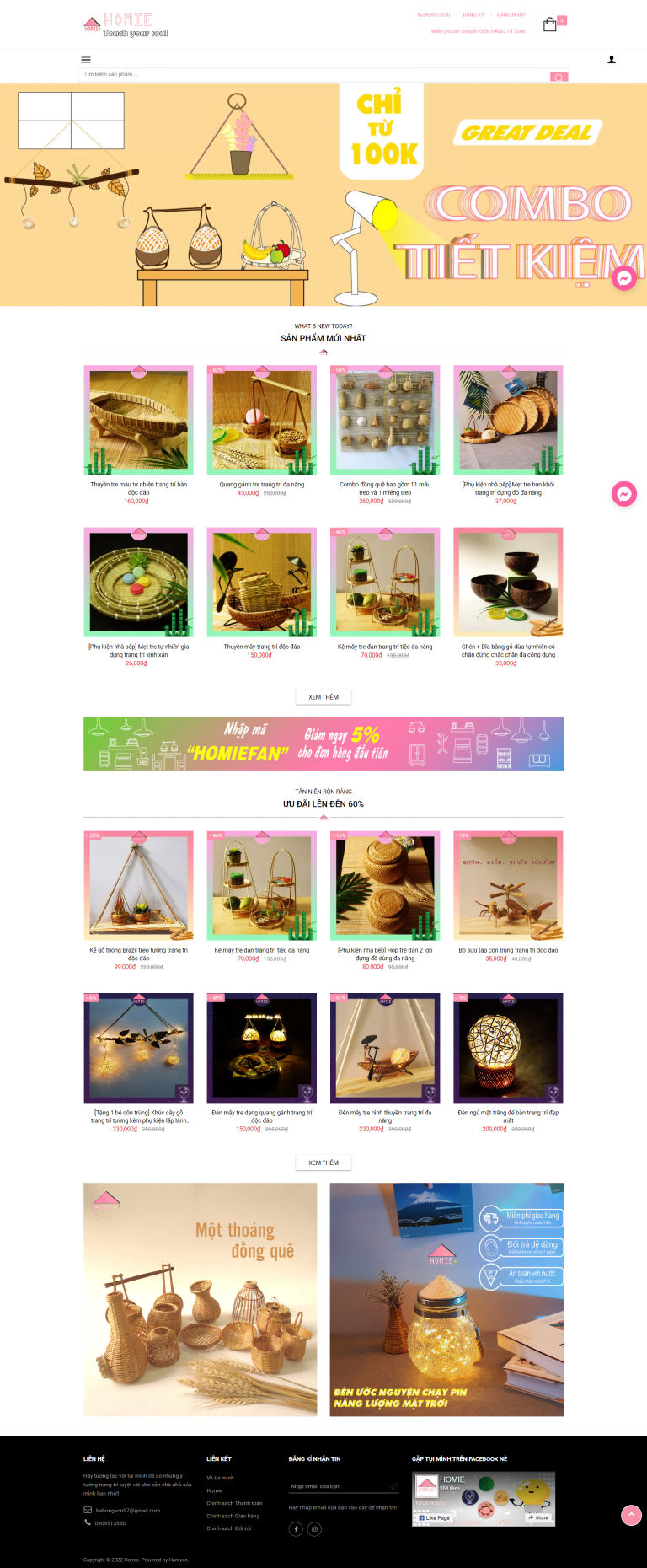
Task: Tap the pink search button
Action: pyautogui.click(x=559, y=77)
